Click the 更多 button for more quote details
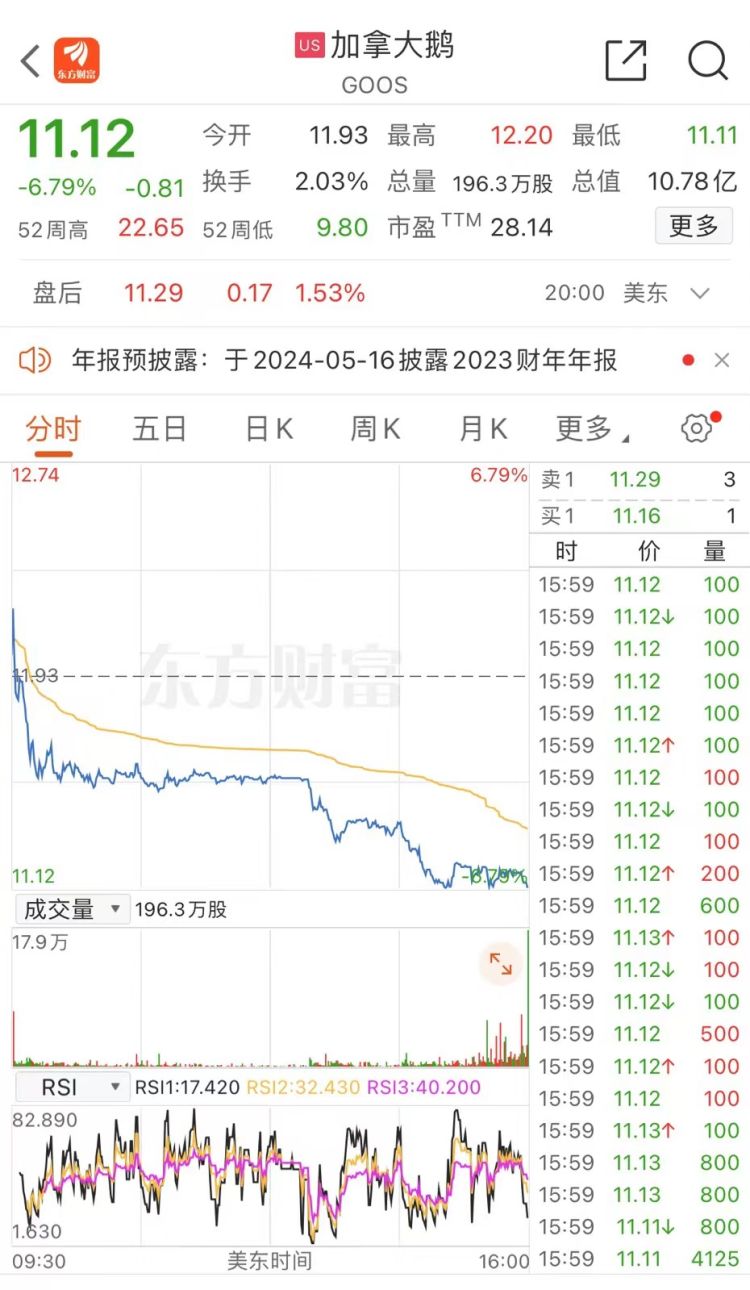 point(693,226)
